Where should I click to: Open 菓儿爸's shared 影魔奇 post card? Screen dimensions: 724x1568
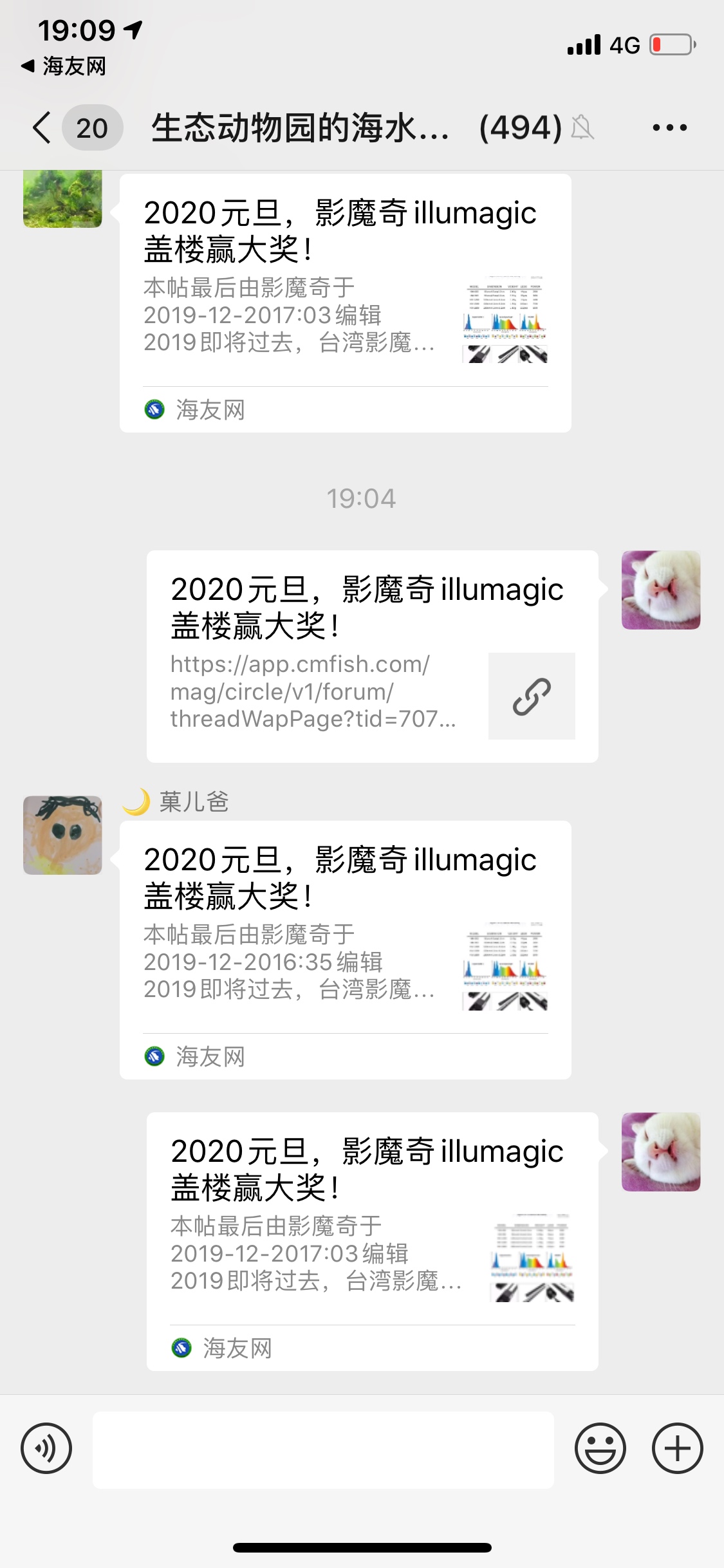(x=345, y=949)
